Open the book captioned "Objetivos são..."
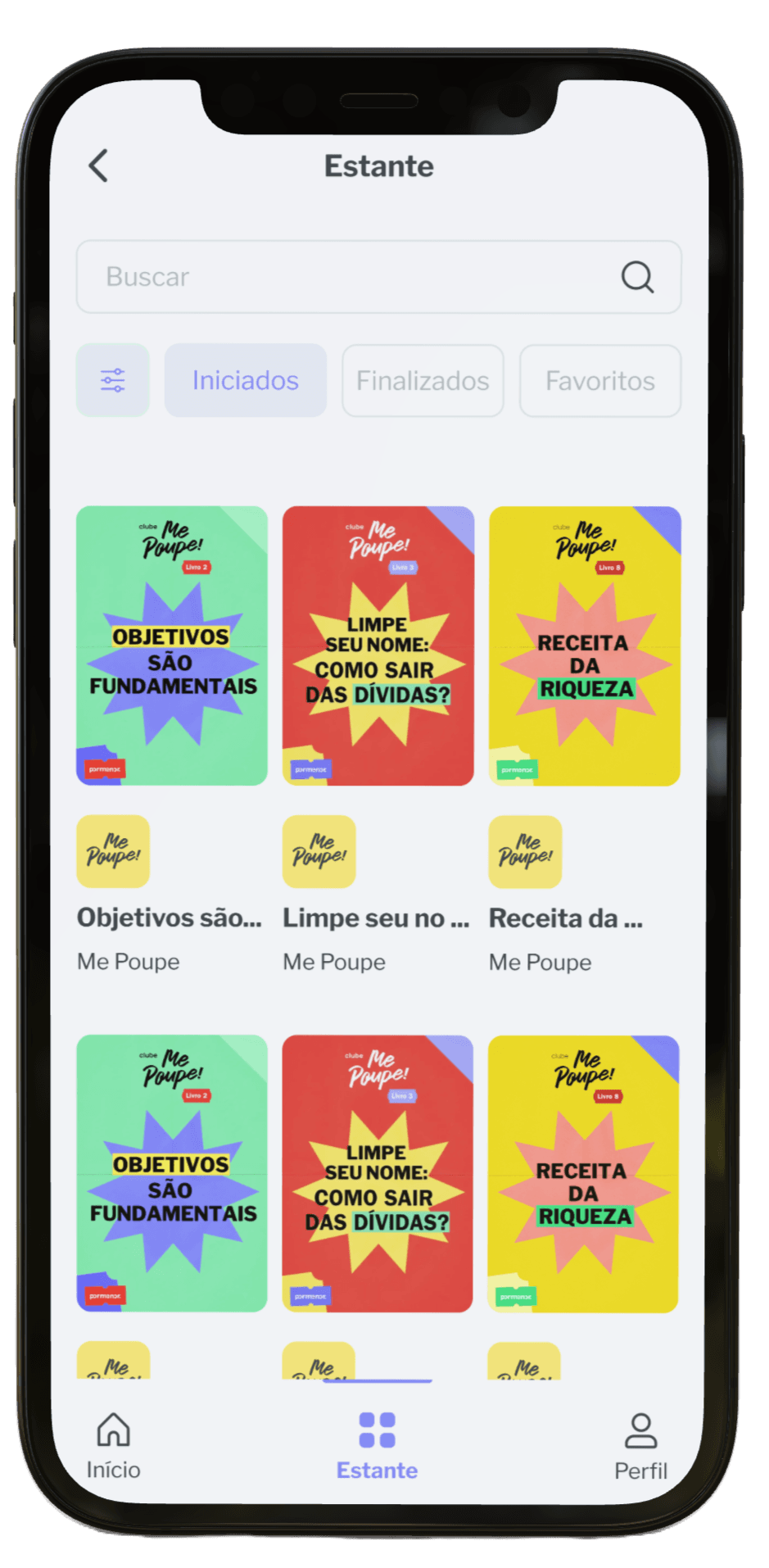The height and width of the screenshot is (1568, 769). 172,646
